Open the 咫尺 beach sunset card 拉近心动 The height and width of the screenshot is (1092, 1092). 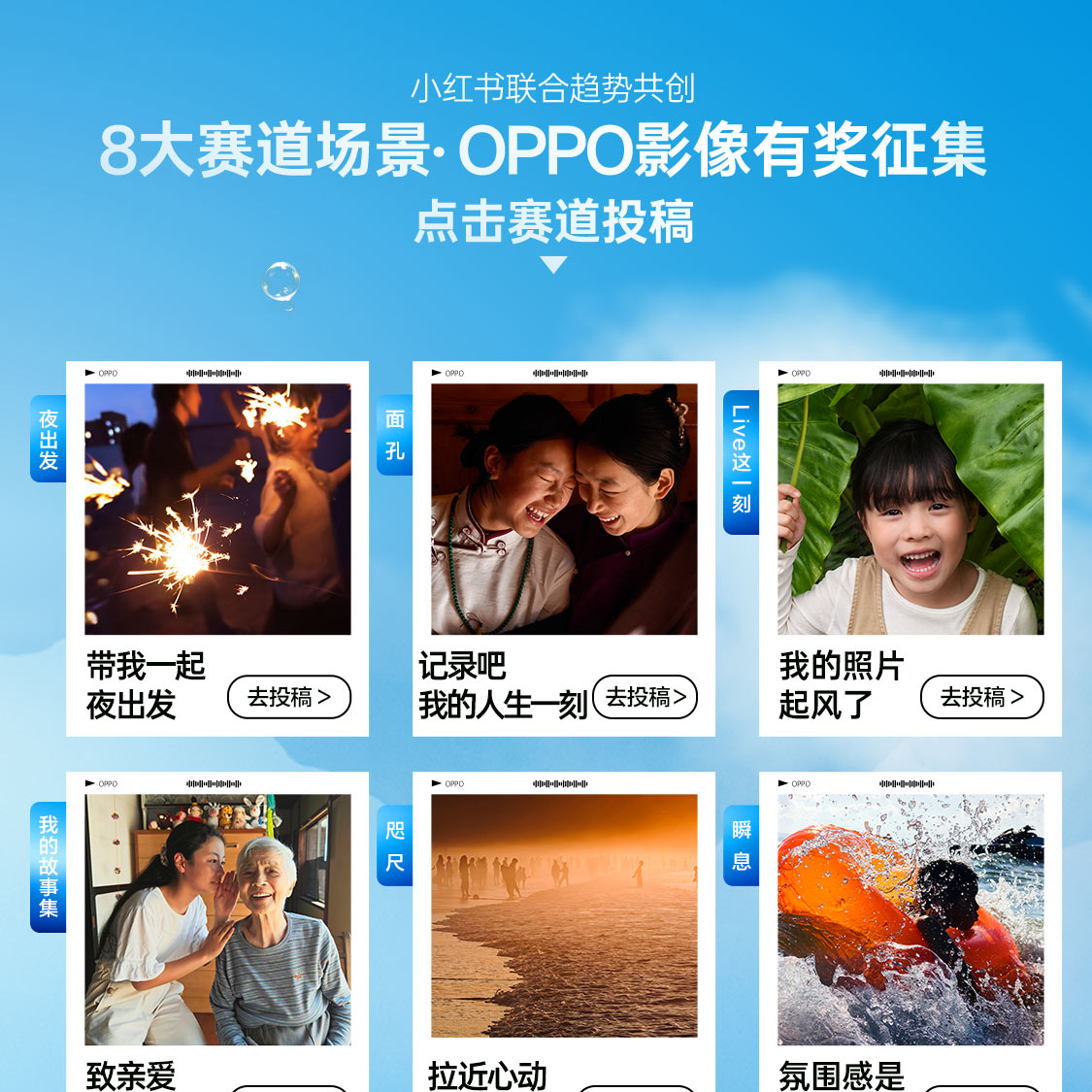pos(564,916)
